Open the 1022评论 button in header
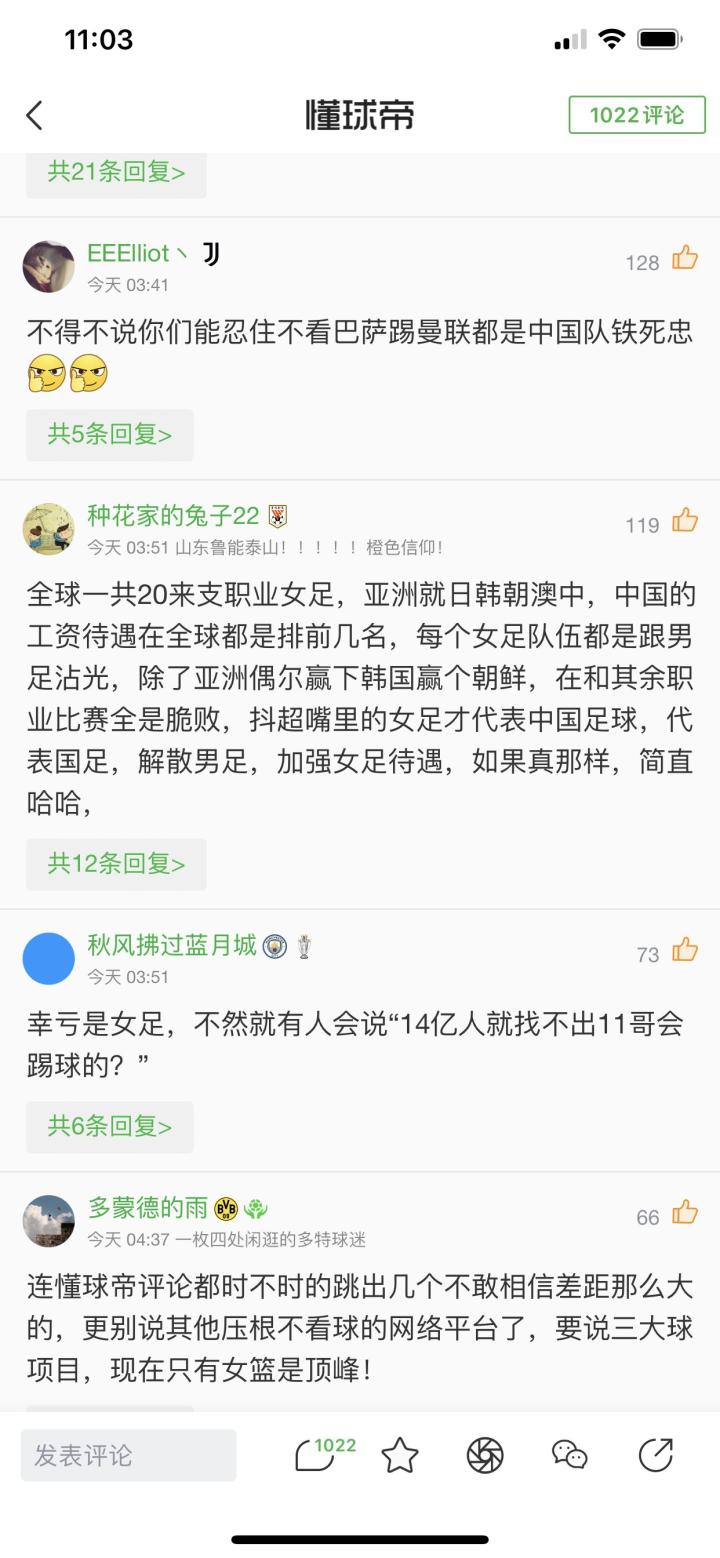The width and height of the screenshot is (720, 1558). (636, 115)
